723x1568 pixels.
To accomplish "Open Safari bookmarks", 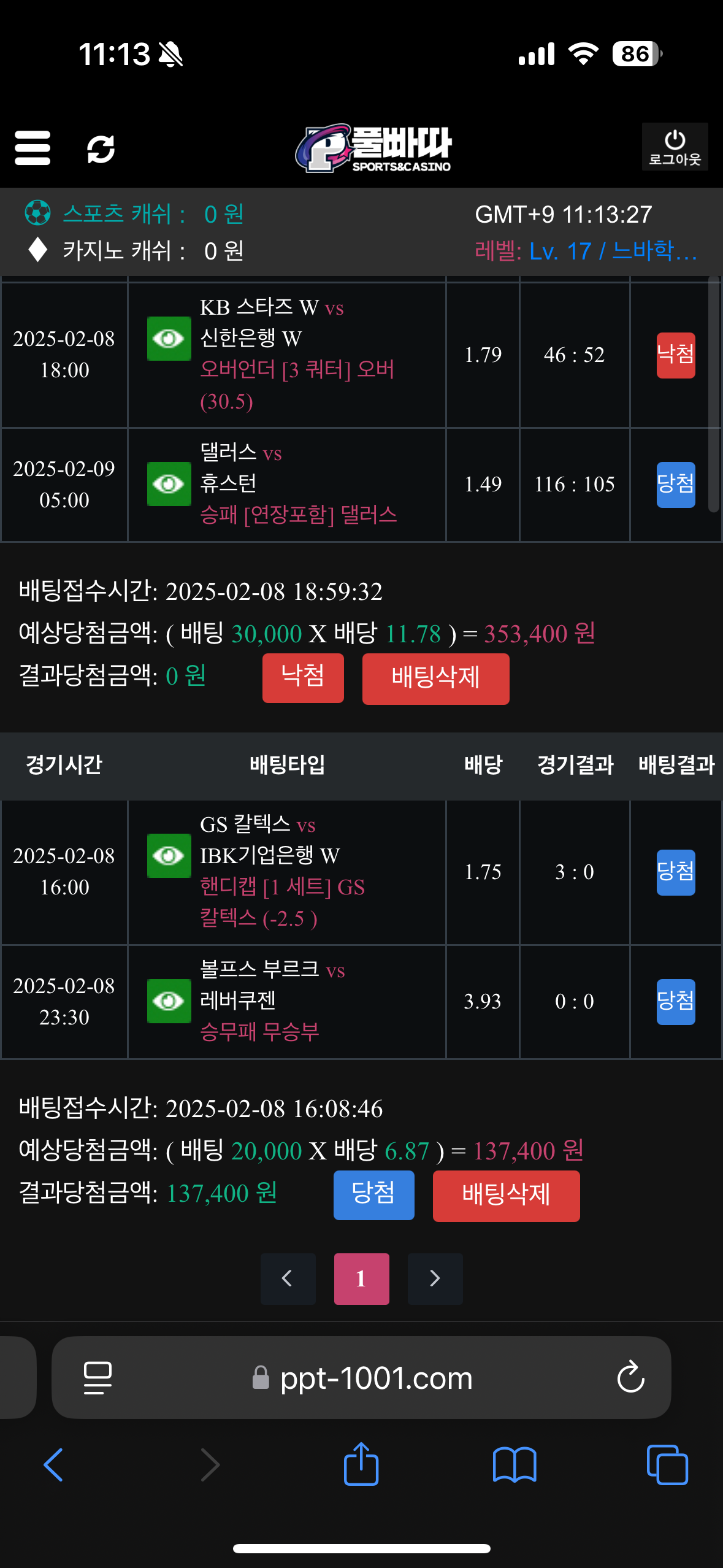I will coord(515,1465).
